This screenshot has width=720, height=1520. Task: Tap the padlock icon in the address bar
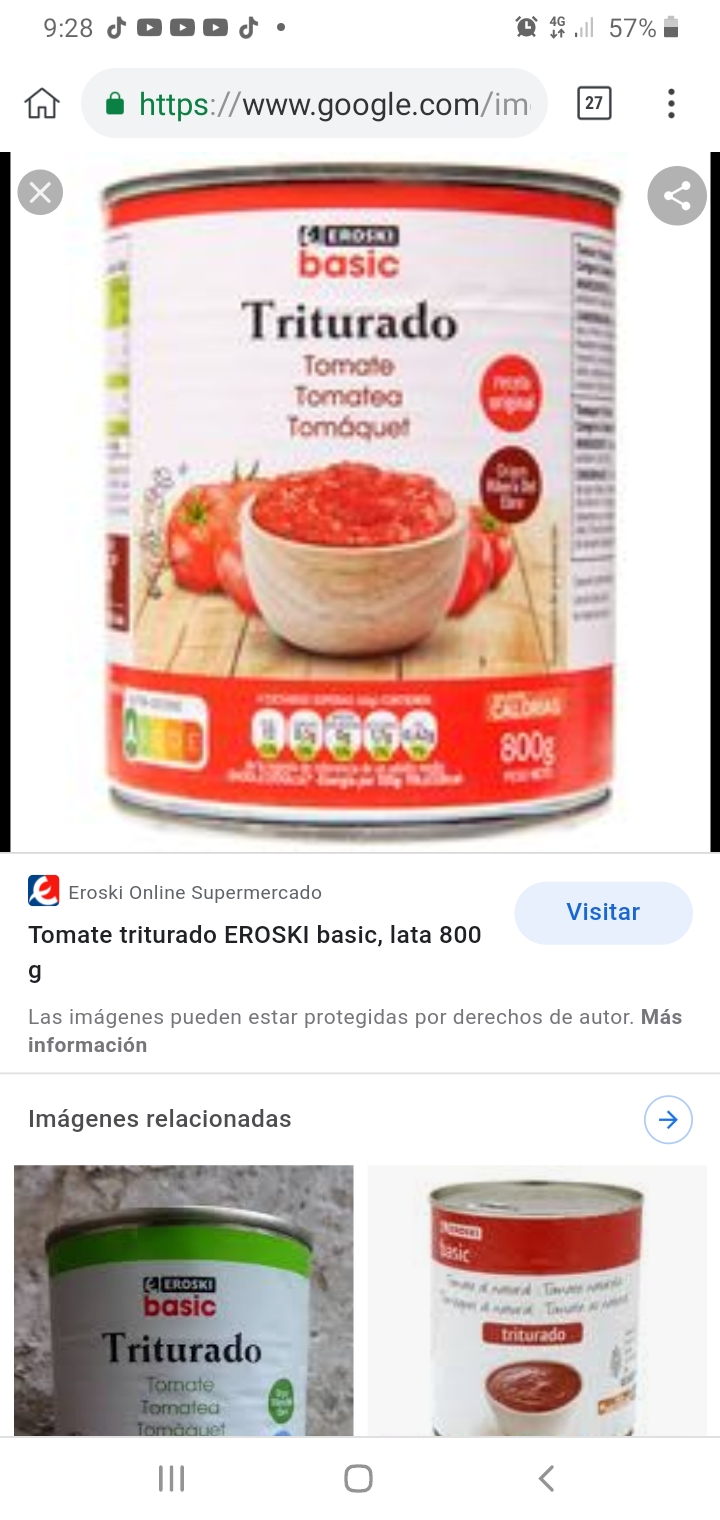119,103
